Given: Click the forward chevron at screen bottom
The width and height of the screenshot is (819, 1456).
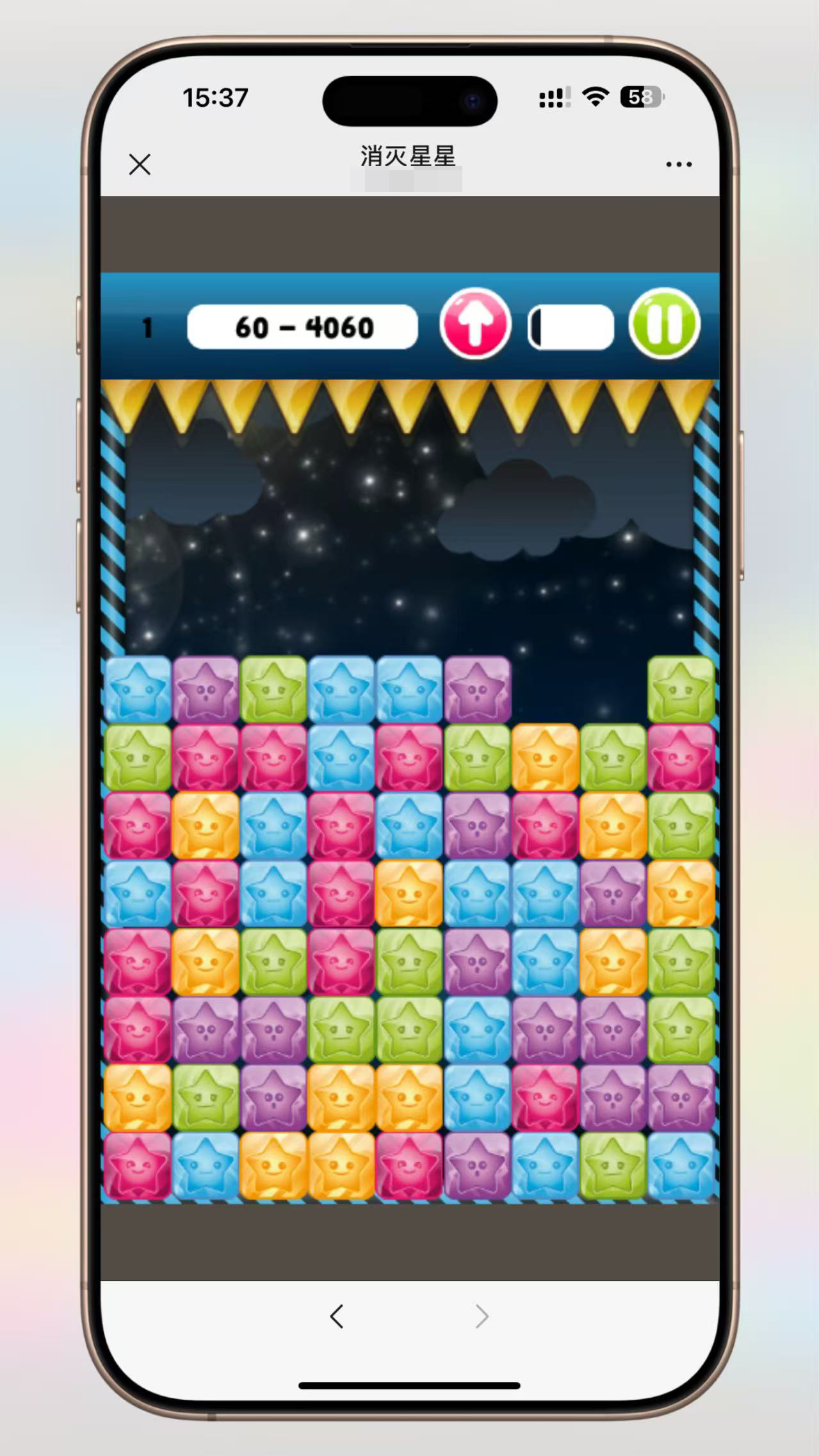Looking at the screenshot, I should click(x=482, y=1316).
